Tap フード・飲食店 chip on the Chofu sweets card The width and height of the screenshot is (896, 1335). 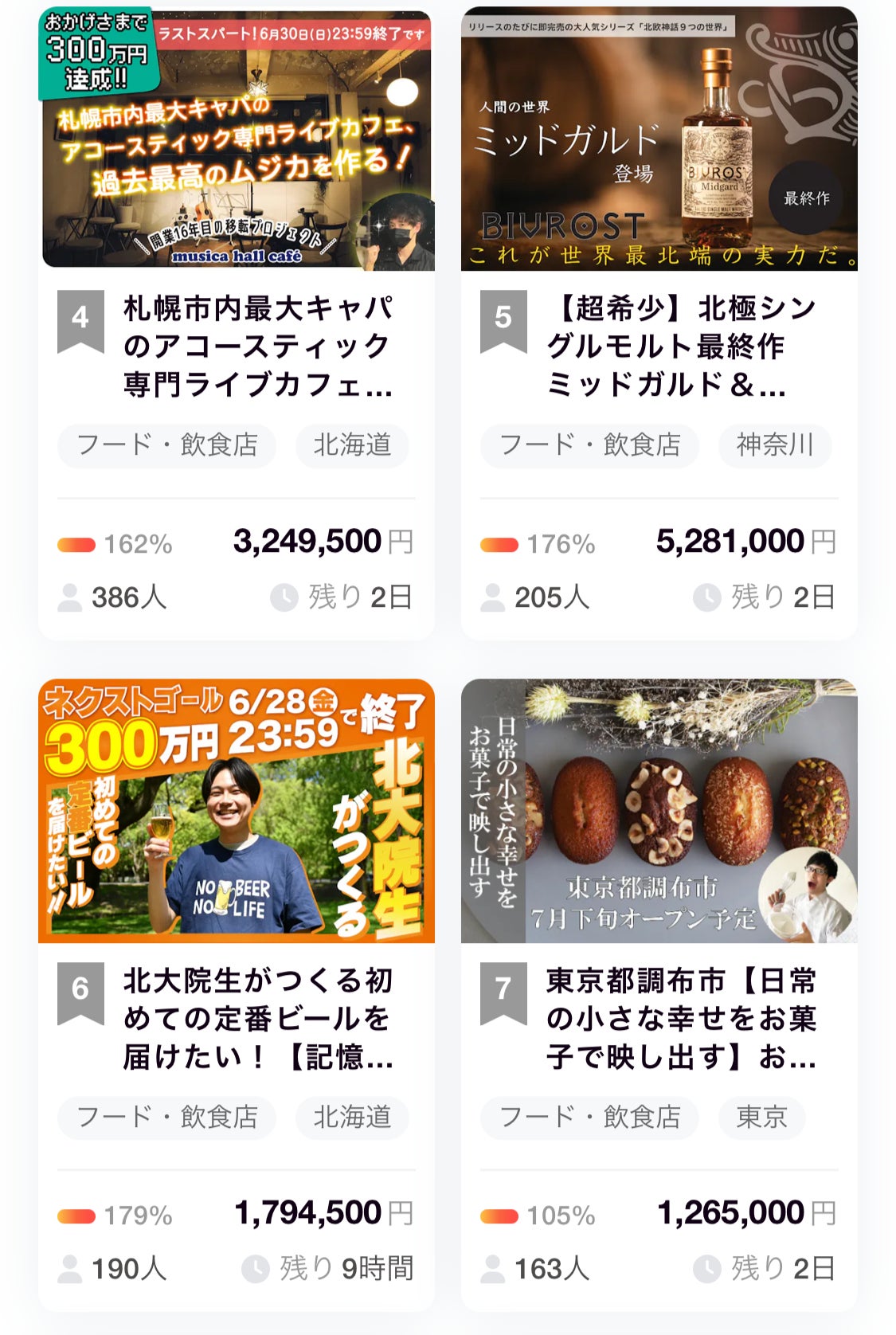pyautogui.click(x=589, y=1117)
